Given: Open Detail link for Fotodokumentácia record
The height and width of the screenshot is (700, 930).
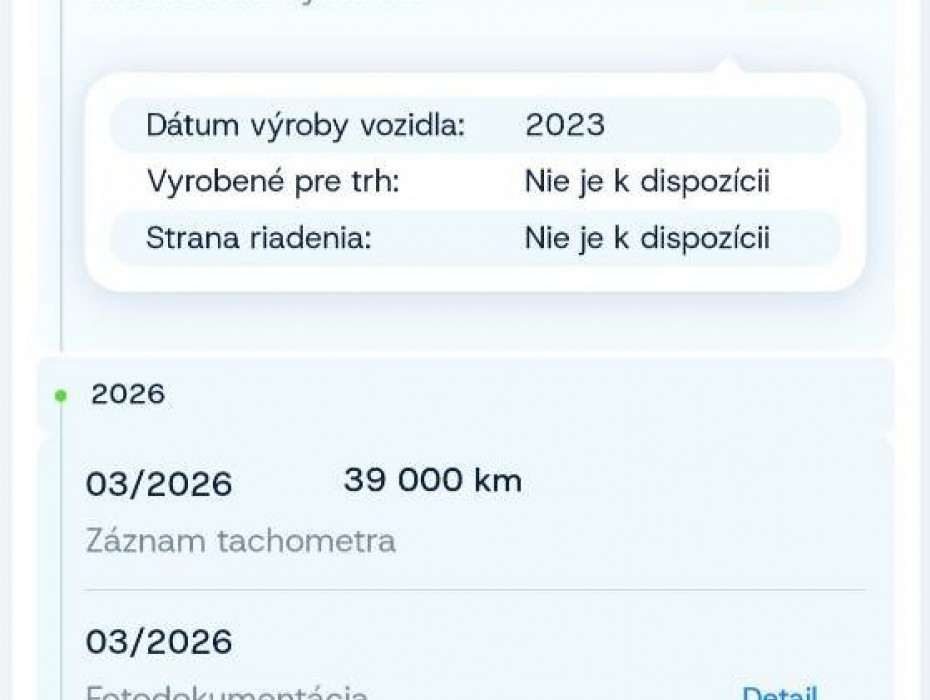Looking at the screenshot, I should click(x=779, y=692).
